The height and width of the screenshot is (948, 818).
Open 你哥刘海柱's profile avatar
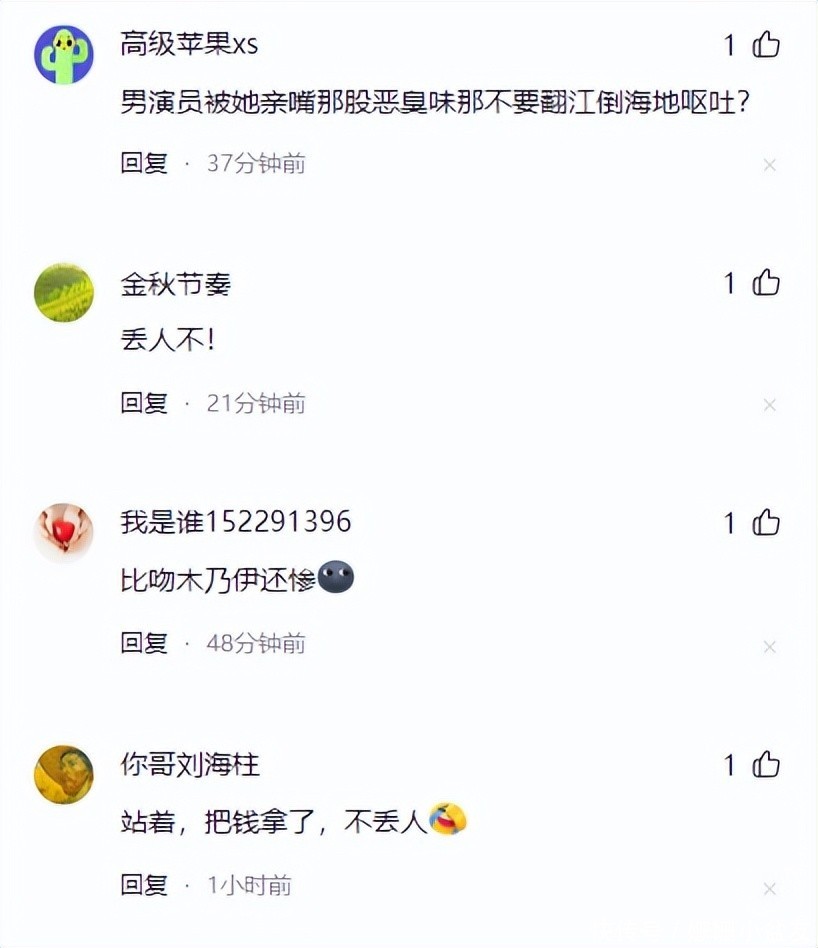pos(64,775)
